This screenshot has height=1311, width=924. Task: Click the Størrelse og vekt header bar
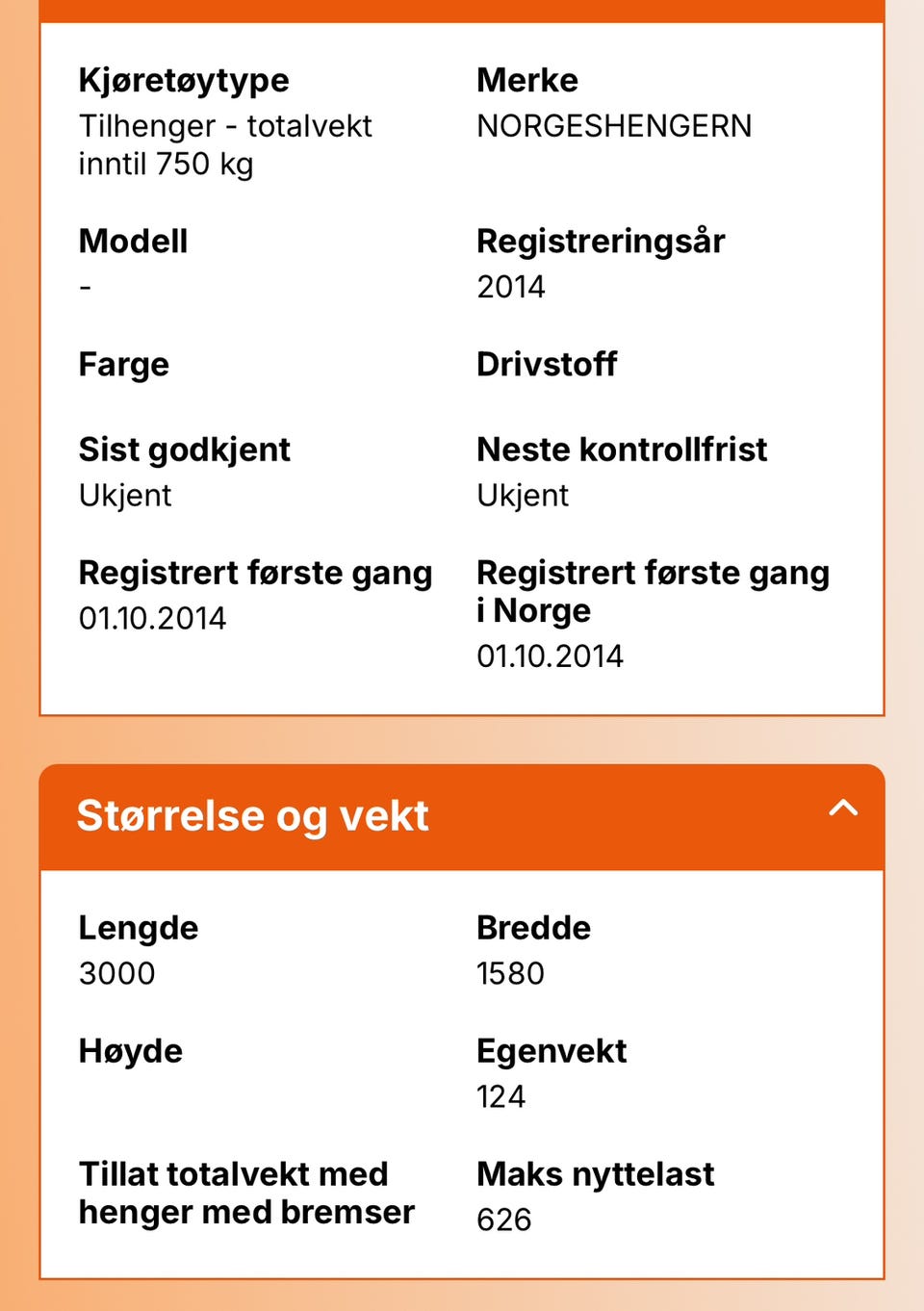253,814
